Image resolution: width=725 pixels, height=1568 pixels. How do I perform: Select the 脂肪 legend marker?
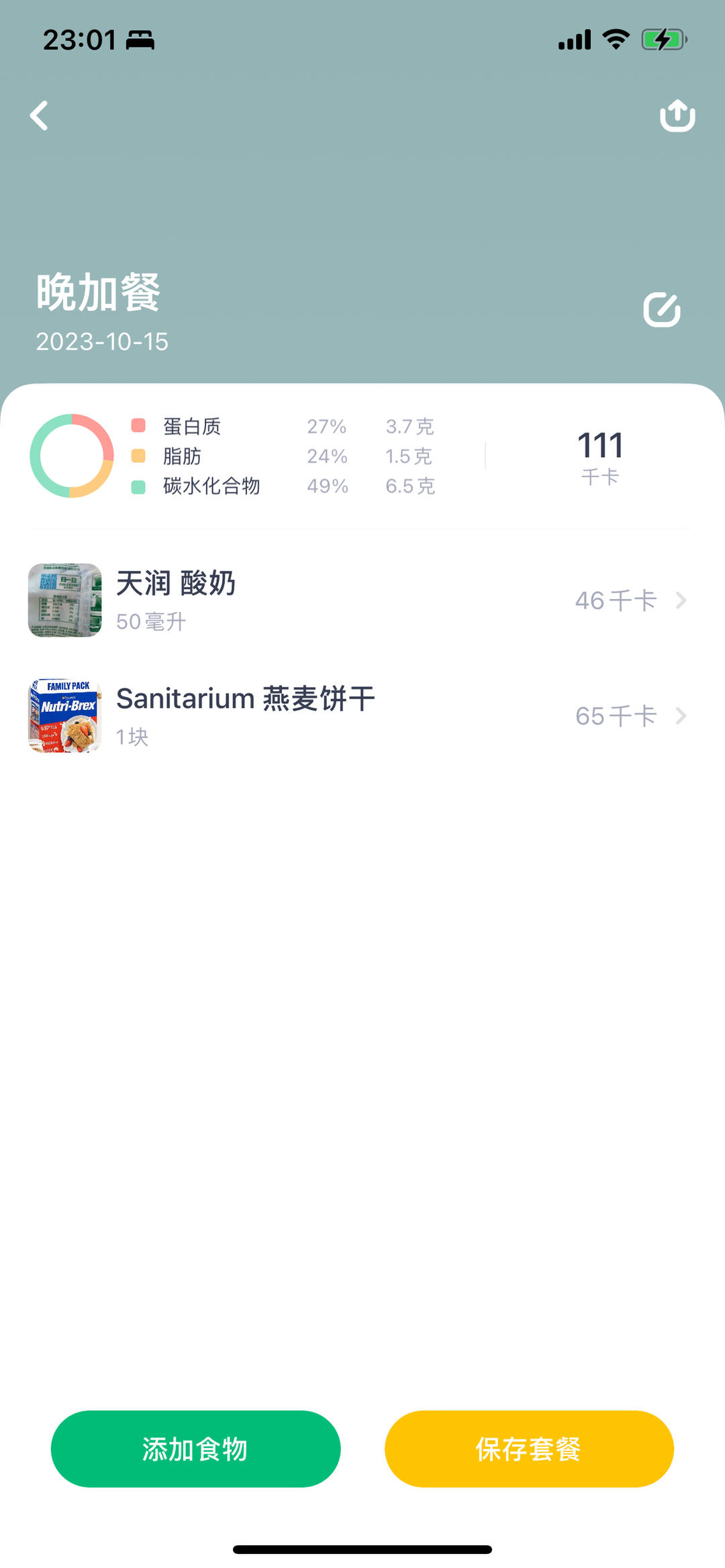point(138,456)
